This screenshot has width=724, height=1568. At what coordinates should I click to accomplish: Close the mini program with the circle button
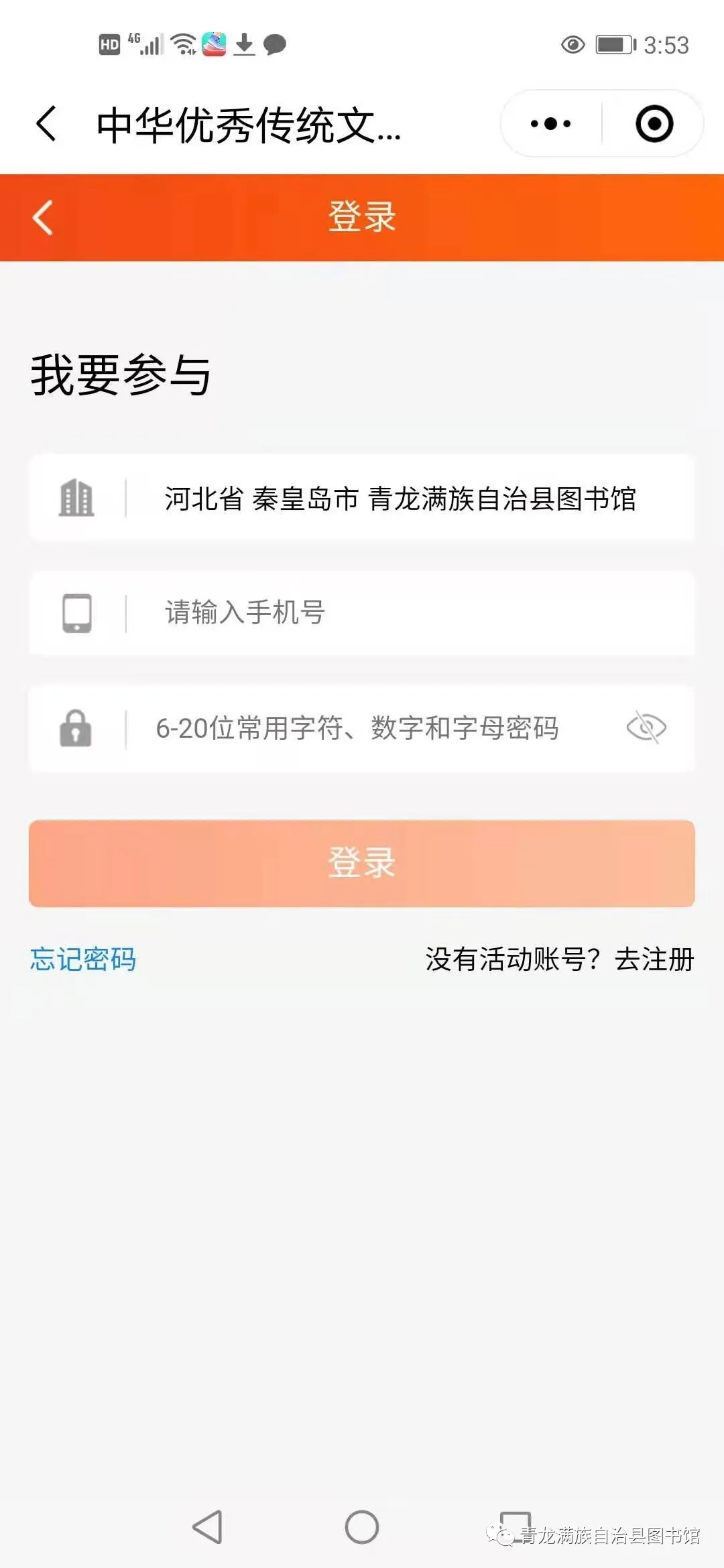click(x=654, y=124)
